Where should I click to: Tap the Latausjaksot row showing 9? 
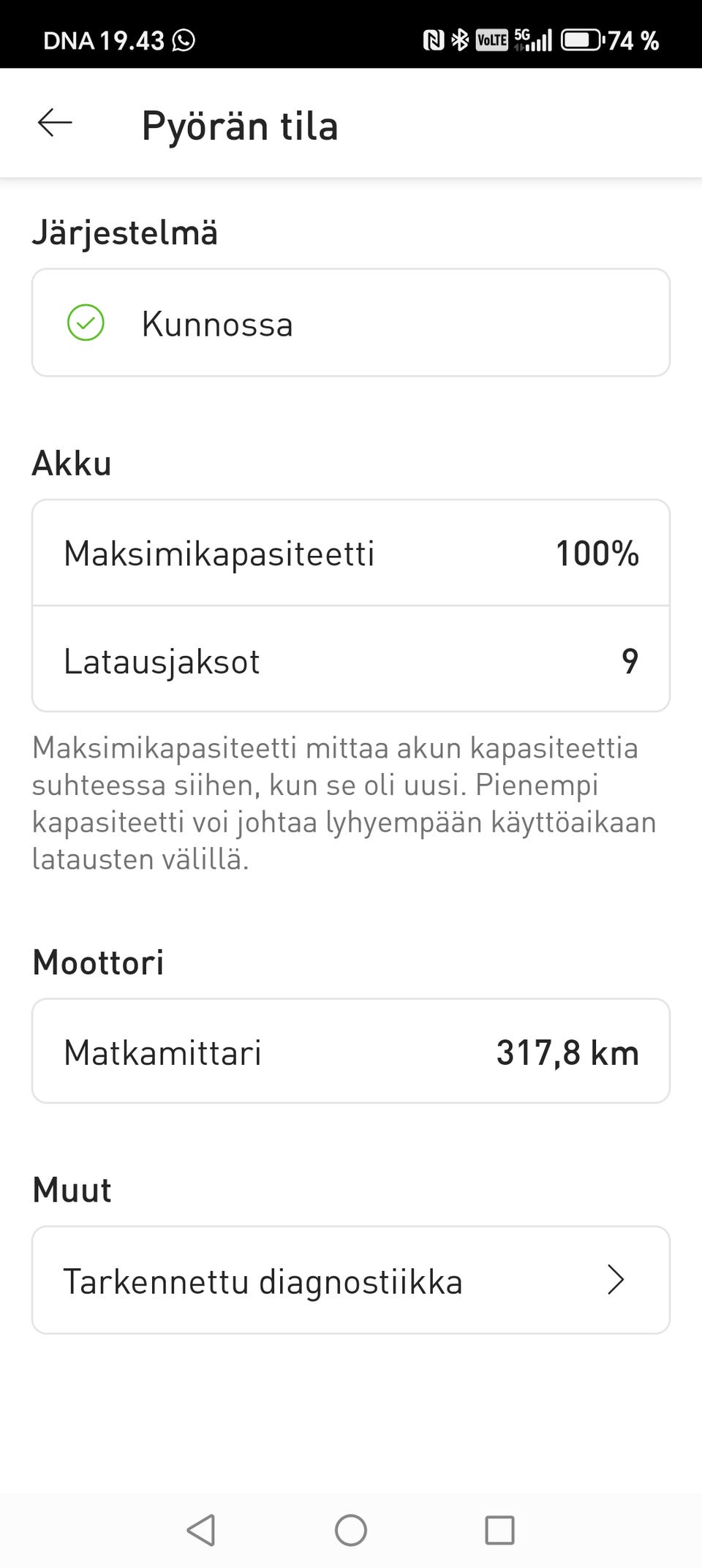point(350,660)
